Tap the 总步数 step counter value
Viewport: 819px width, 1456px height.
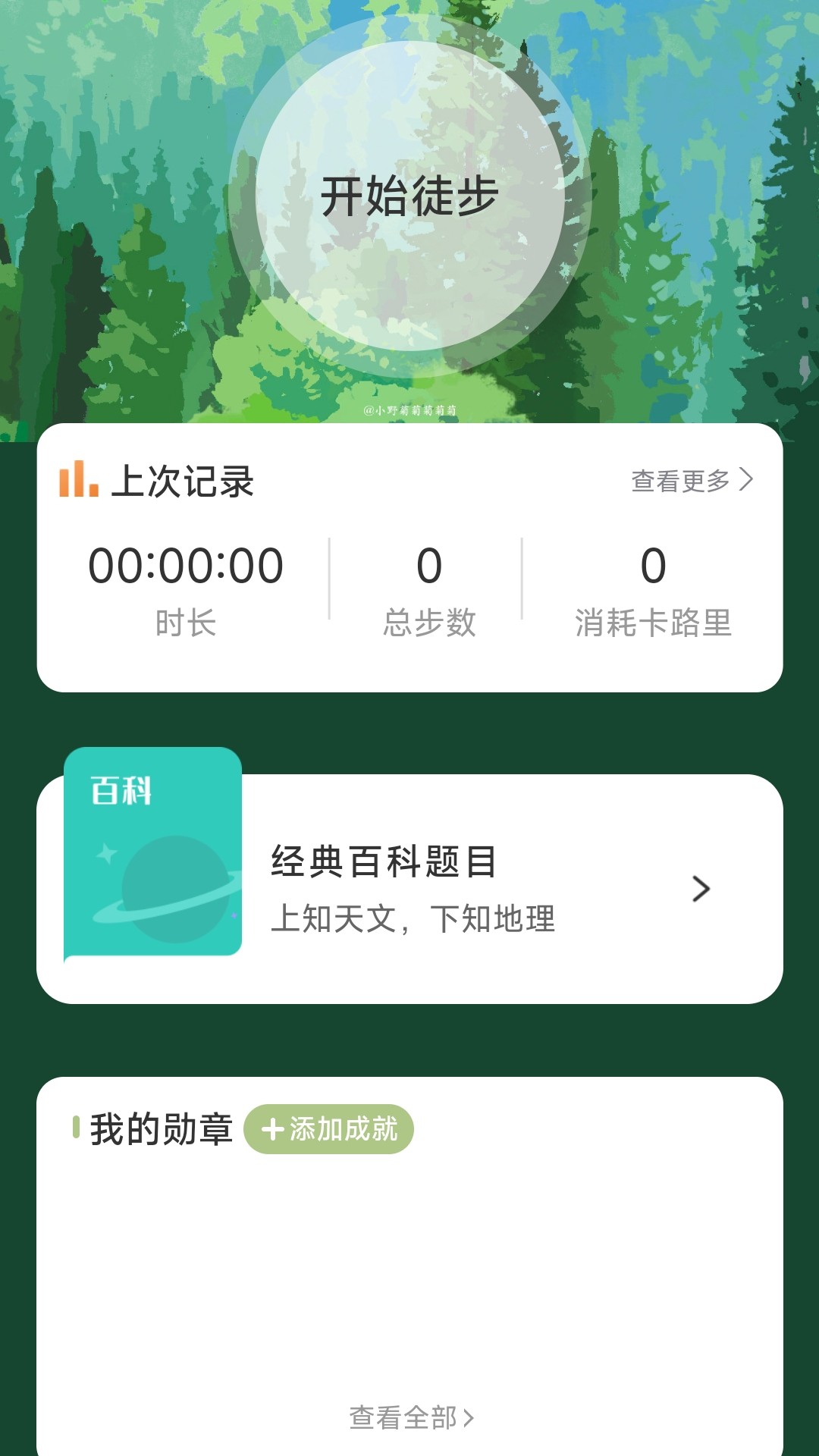pyautogui.click(x=428, y=563)
